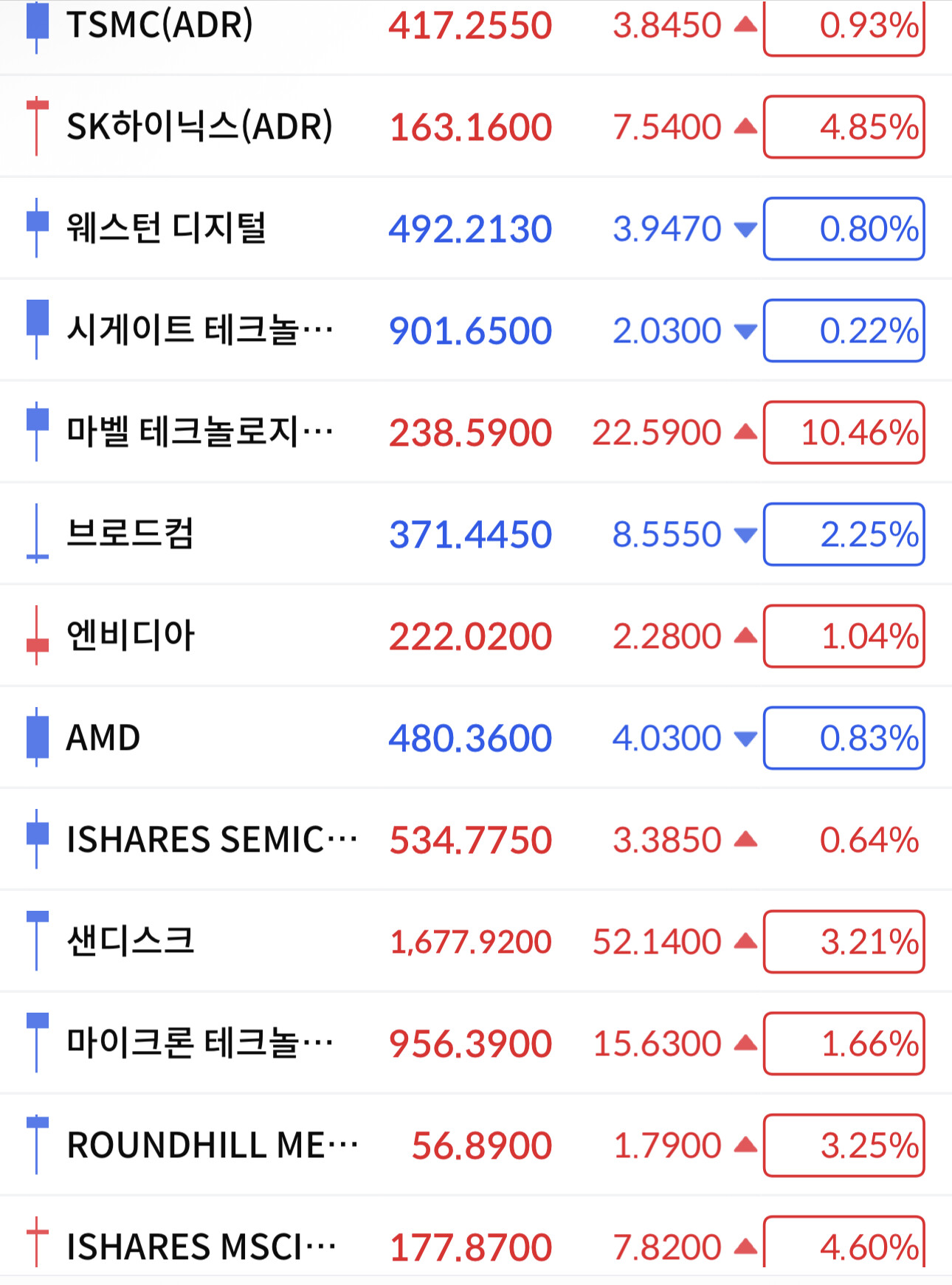The width and height of the screenshot is (952, 1285).
Task: Open the ISHARES SEMIC ETF row
Action: [x=476, y=839]
